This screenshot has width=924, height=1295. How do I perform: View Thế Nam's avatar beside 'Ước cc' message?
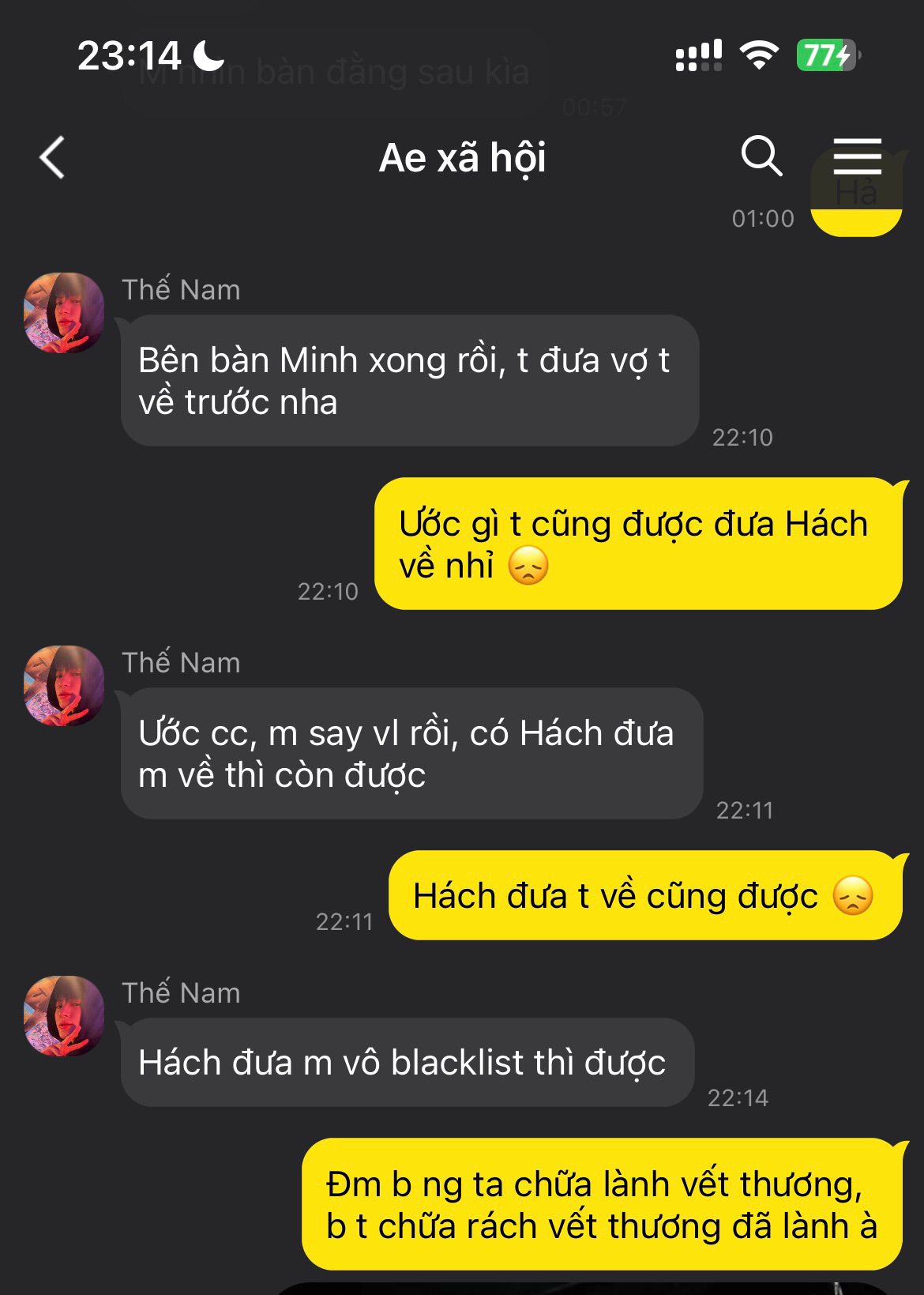(64, 685)
